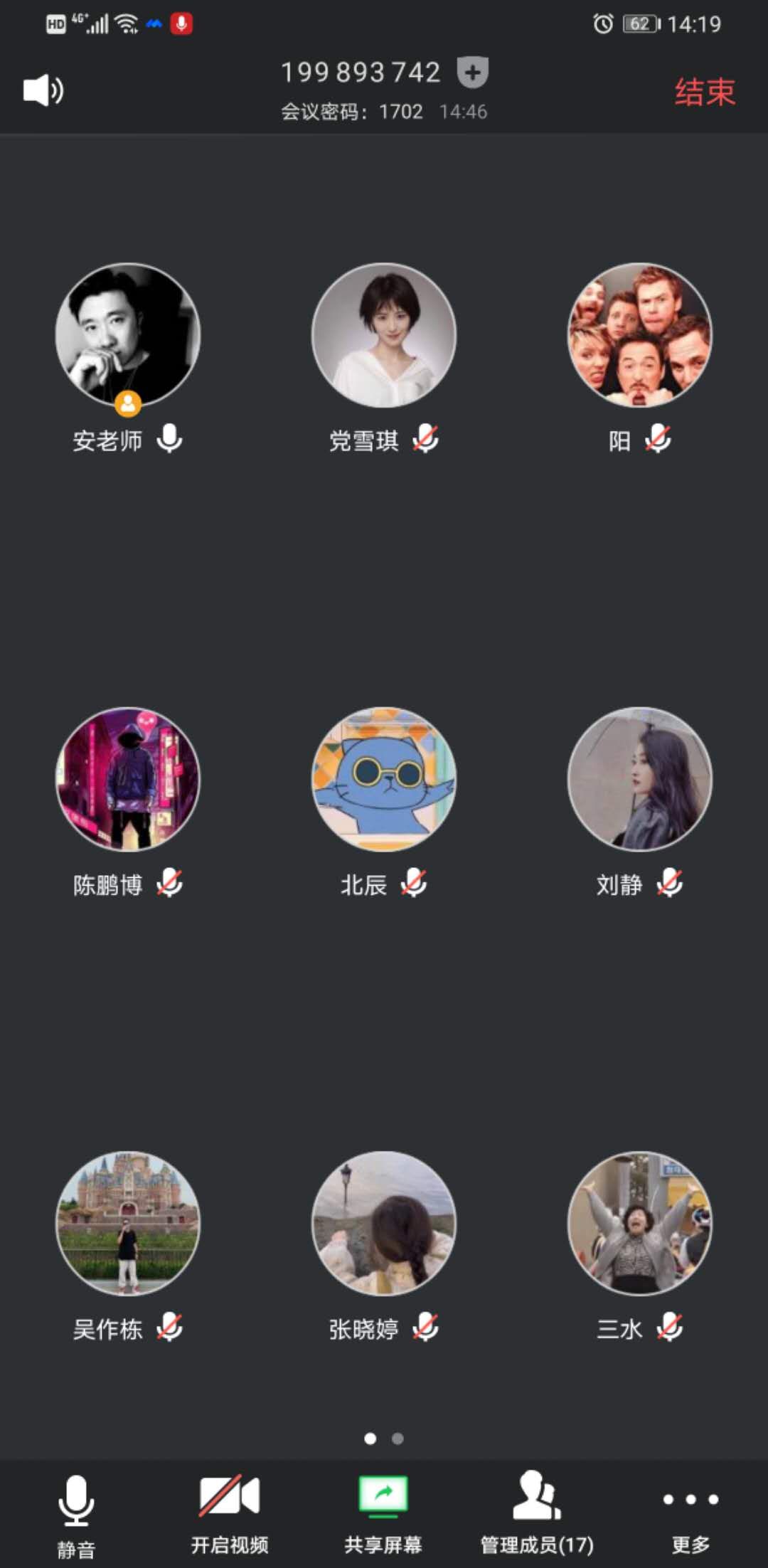Select participant 张晓婷's avatar
768x1568 pixels.
[384, 1223]
